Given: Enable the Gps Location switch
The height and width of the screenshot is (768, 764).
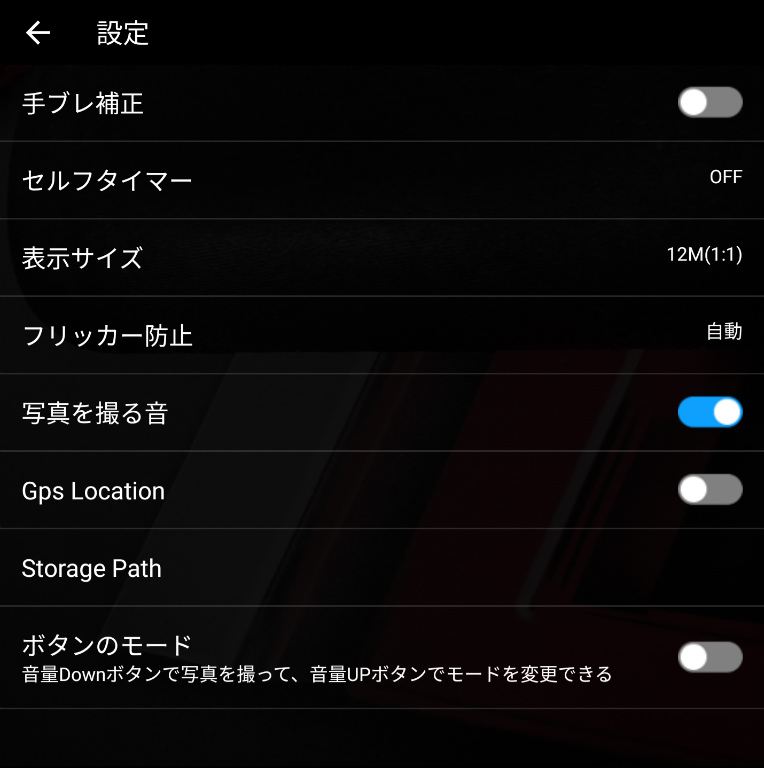Looking at the screenshot, I should [x=710, y=489].
